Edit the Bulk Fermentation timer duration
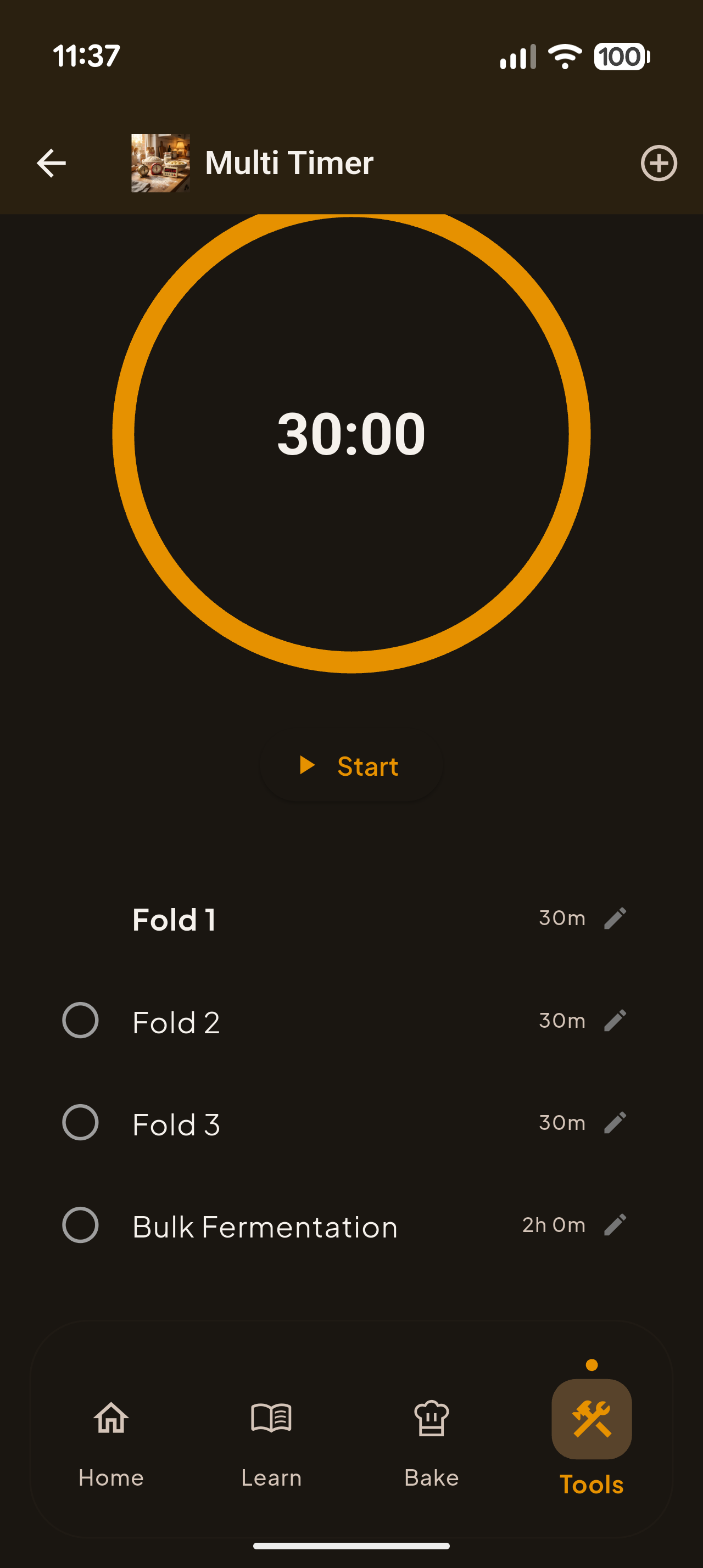 click(x=615, y=1225)
